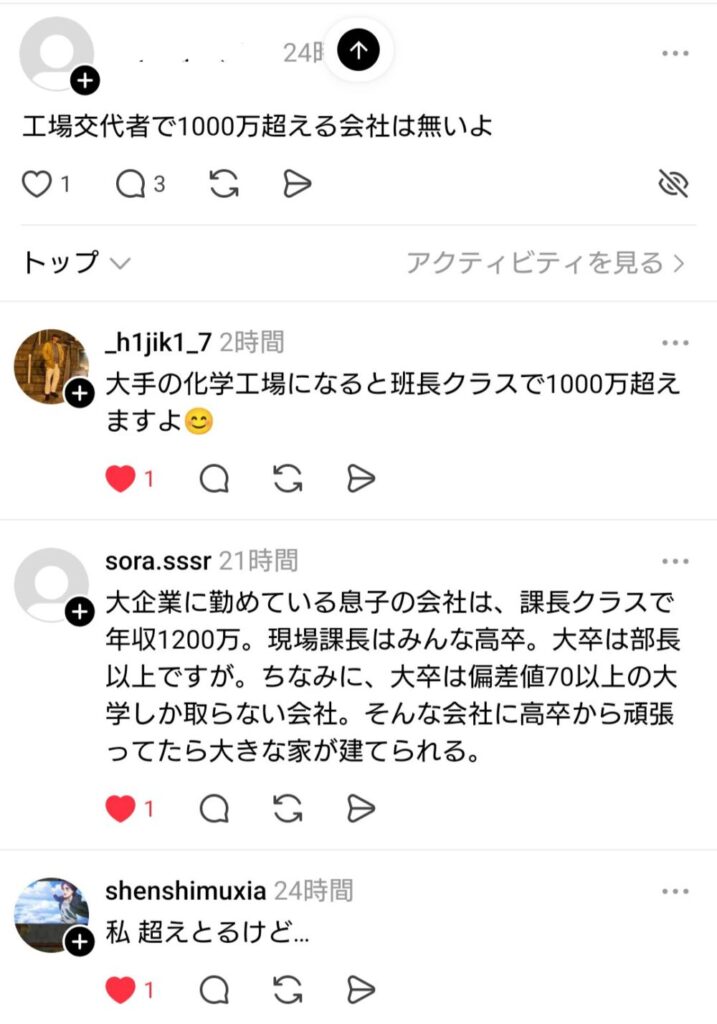717x1024 pixels.
Task: Repost sora.sssr's reply
Action: point(288,808)
